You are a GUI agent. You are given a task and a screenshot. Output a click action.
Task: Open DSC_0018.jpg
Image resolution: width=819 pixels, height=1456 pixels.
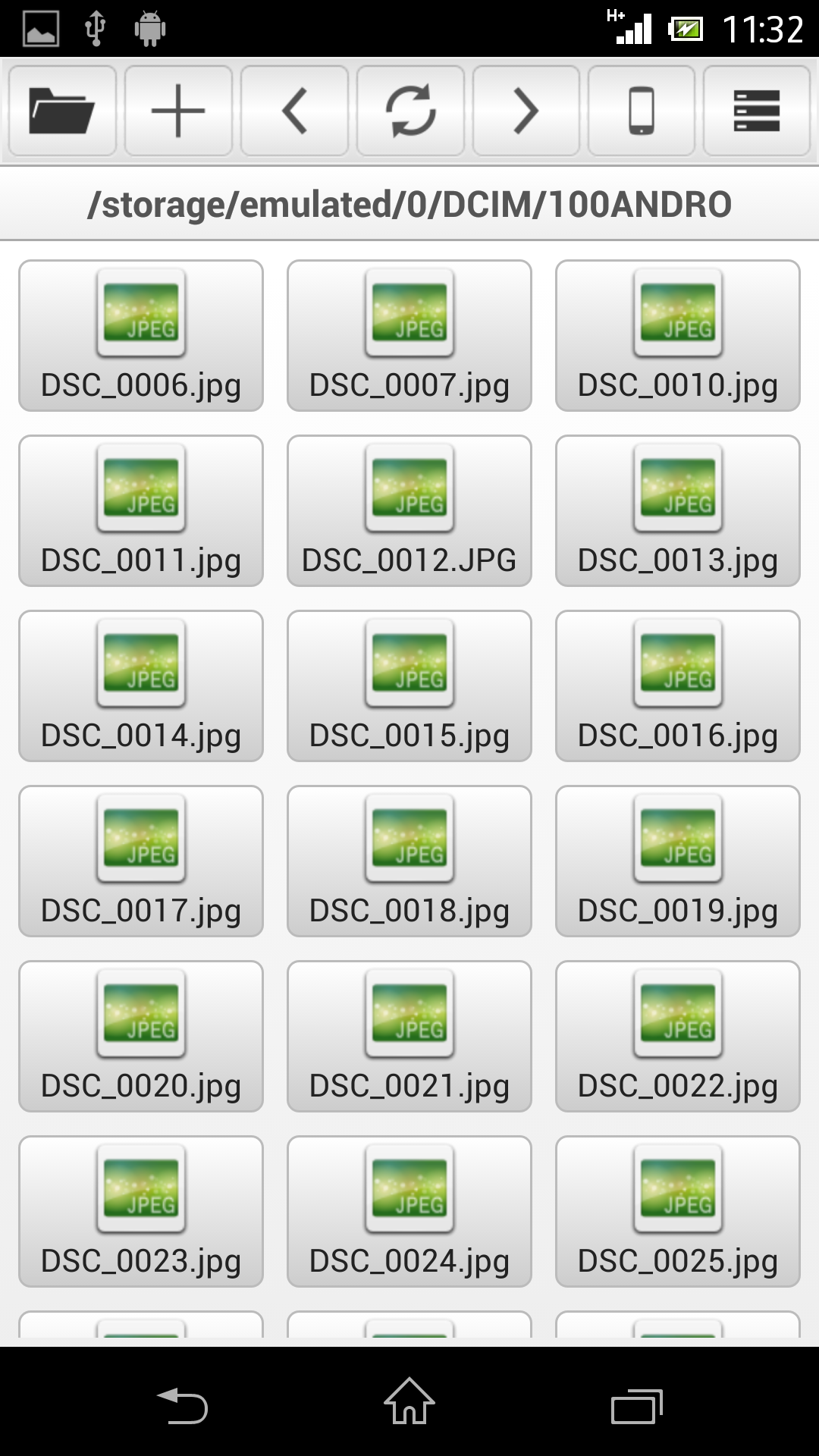pyautogui.click(x=409, y=861)
